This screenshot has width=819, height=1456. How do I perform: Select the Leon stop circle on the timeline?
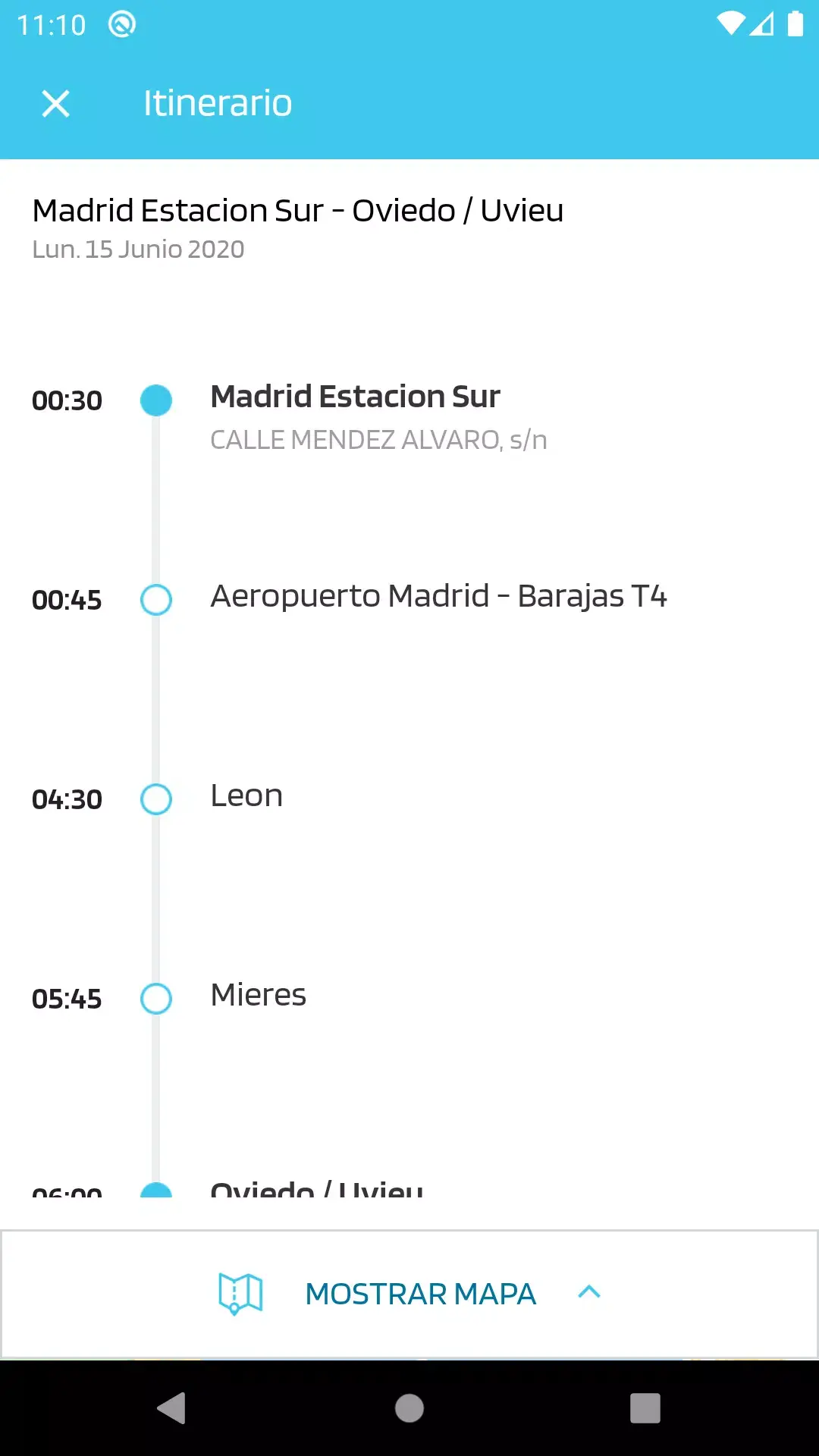tap(155, 799)
